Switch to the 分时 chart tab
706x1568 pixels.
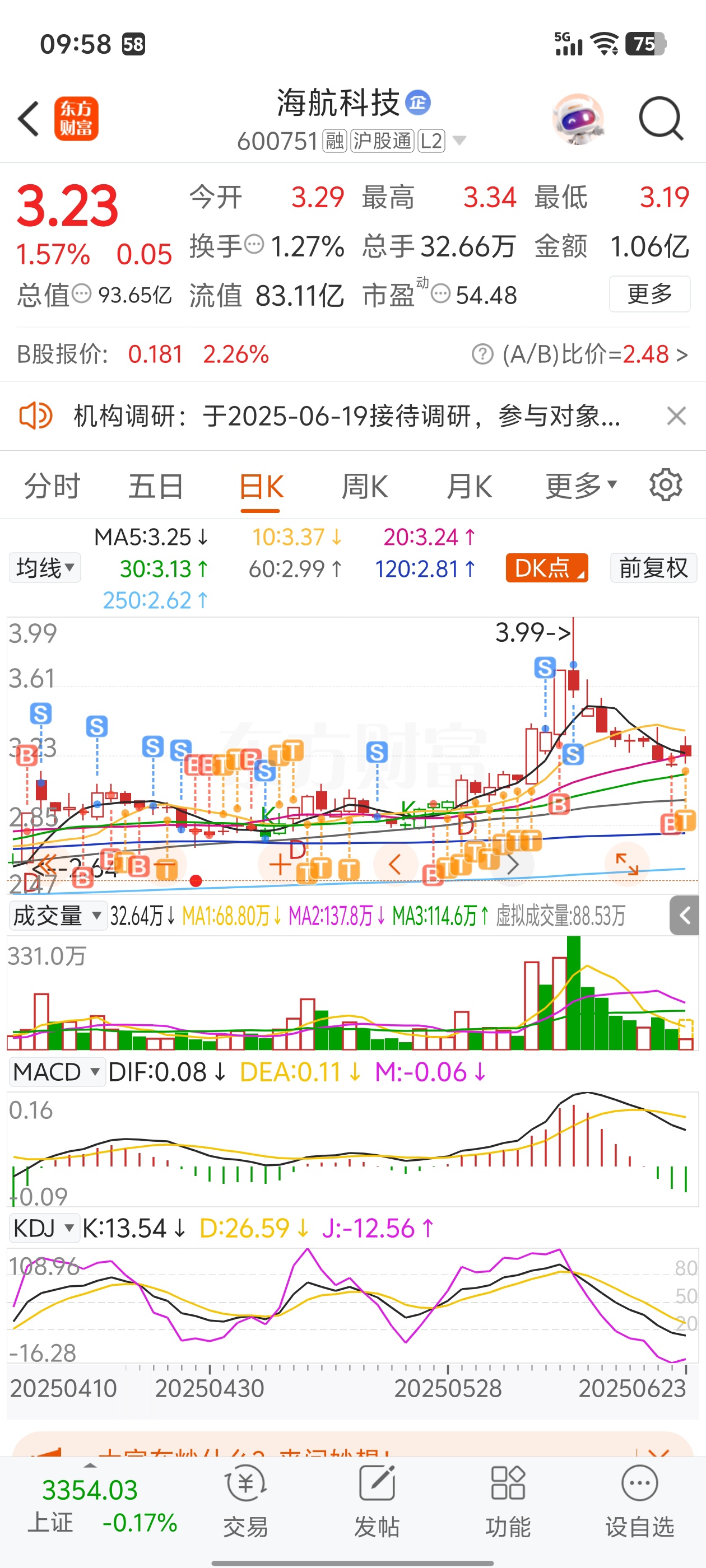52,486
